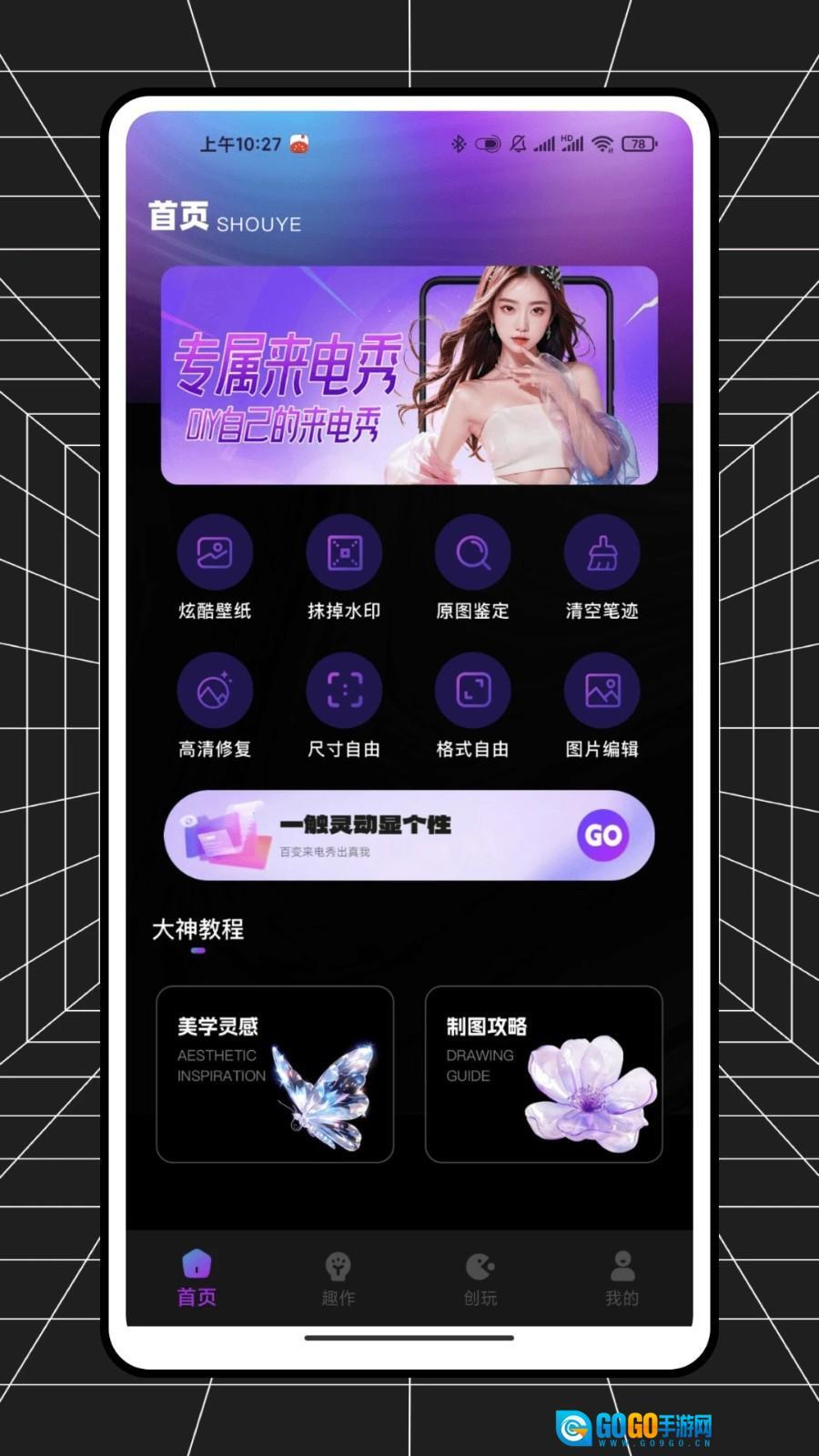Switch to the 趣作 tab
Image resolution: width=819 pixels, height=1456 pixels.
[x=339, y=1278]
